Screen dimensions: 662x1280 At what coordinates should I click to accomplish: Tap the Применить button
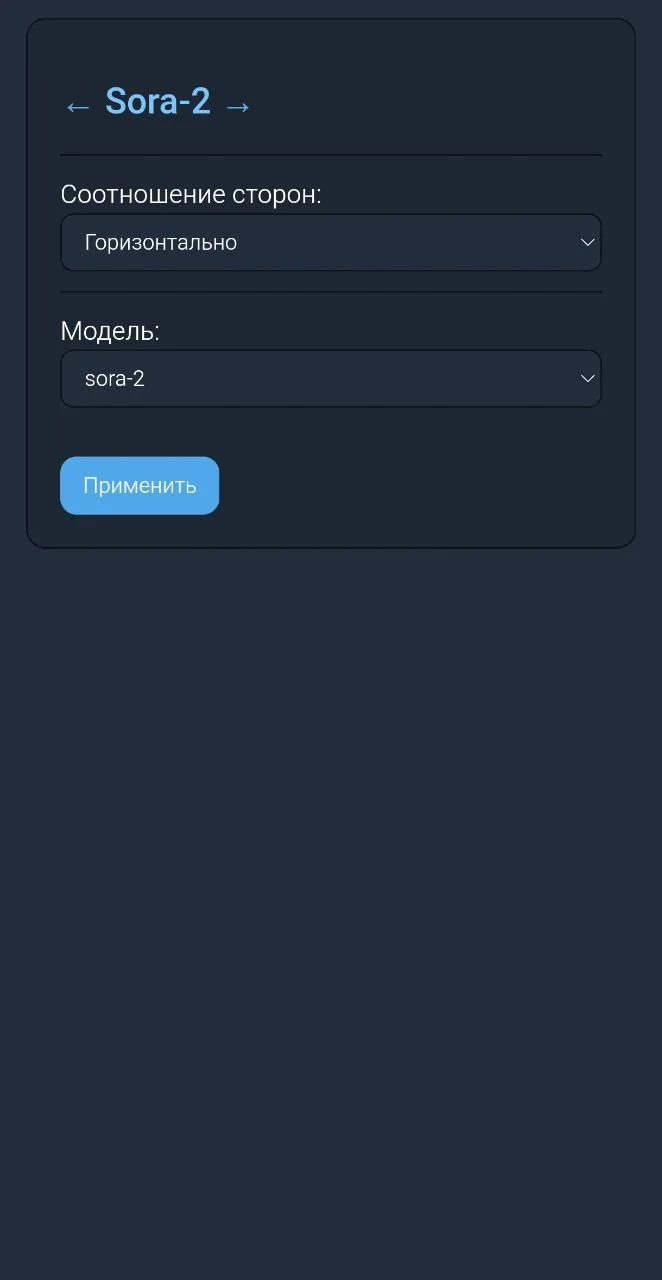pos(140,486)
